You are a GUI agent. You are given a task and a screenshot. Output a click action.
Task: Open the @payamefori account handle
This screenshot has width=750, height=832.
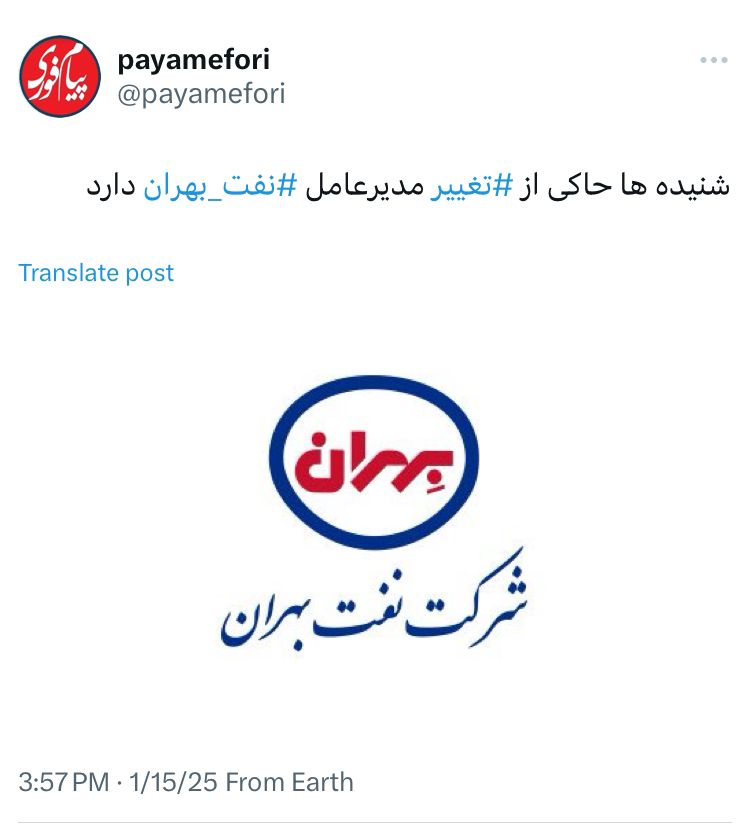pos(201,94)
